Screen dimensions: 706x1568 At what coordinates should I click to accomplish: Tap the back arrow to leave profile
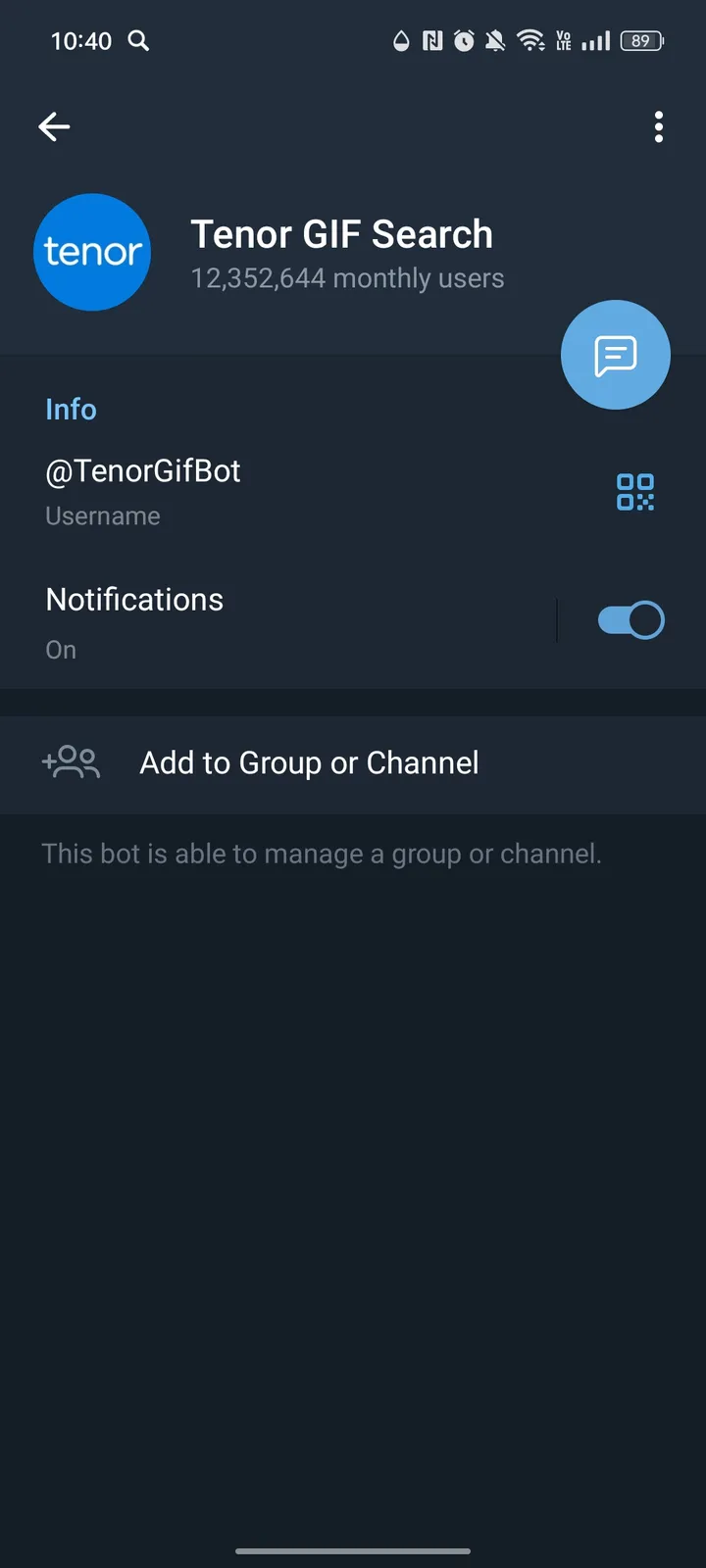[x=54, y=126]
